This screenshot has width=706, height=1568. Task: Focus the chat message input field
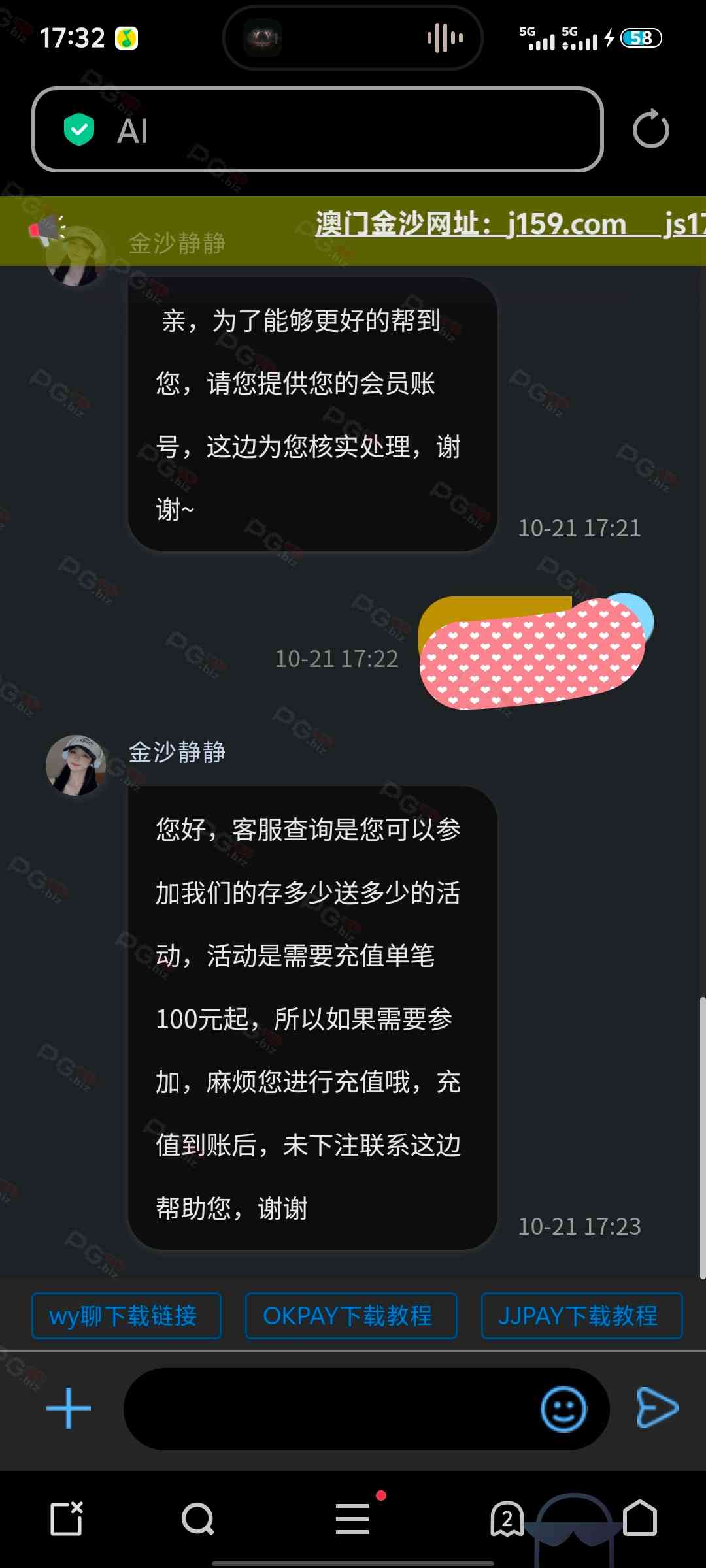(x=327, y=1409)
